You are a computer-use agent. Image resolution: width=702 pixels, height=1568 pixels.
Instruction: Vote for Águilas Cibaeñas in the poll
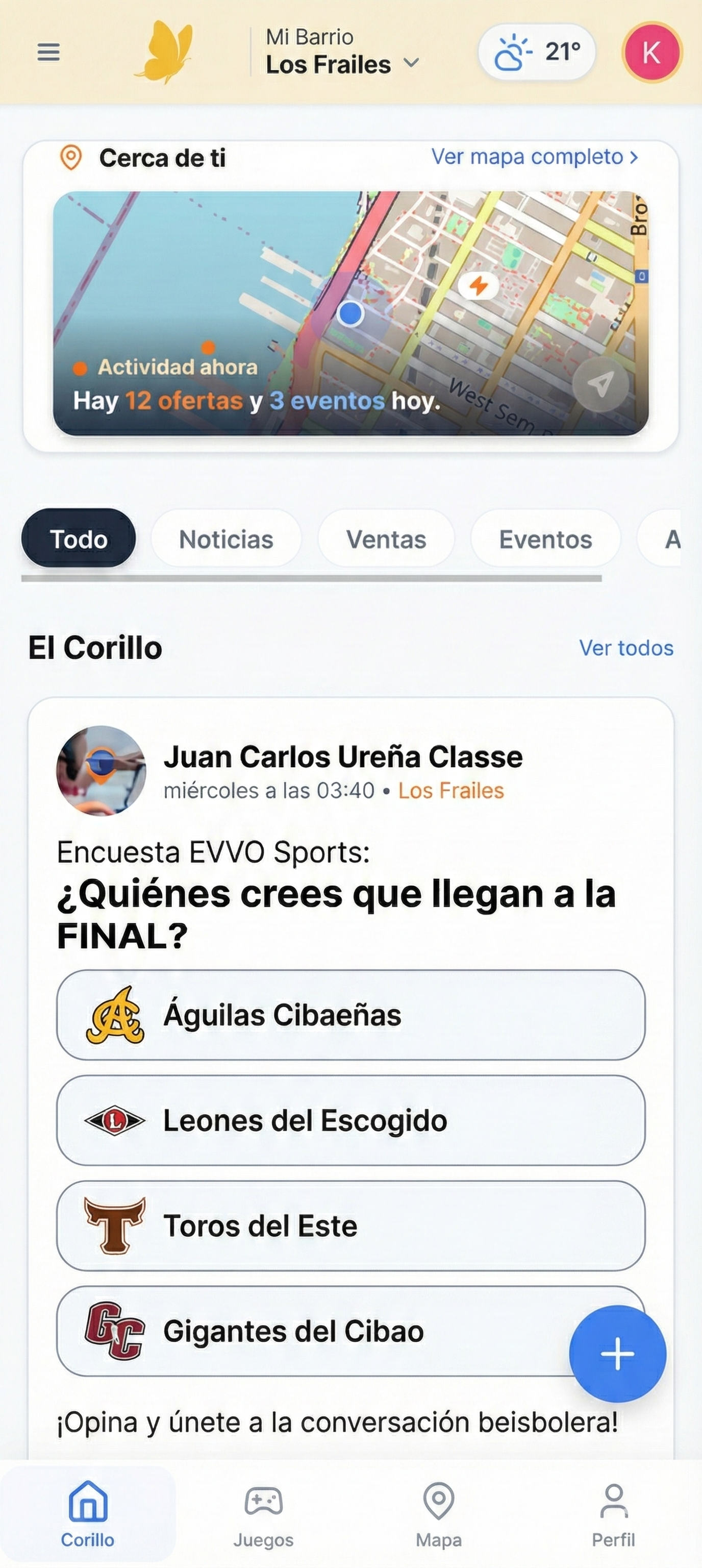point(351,1014)
